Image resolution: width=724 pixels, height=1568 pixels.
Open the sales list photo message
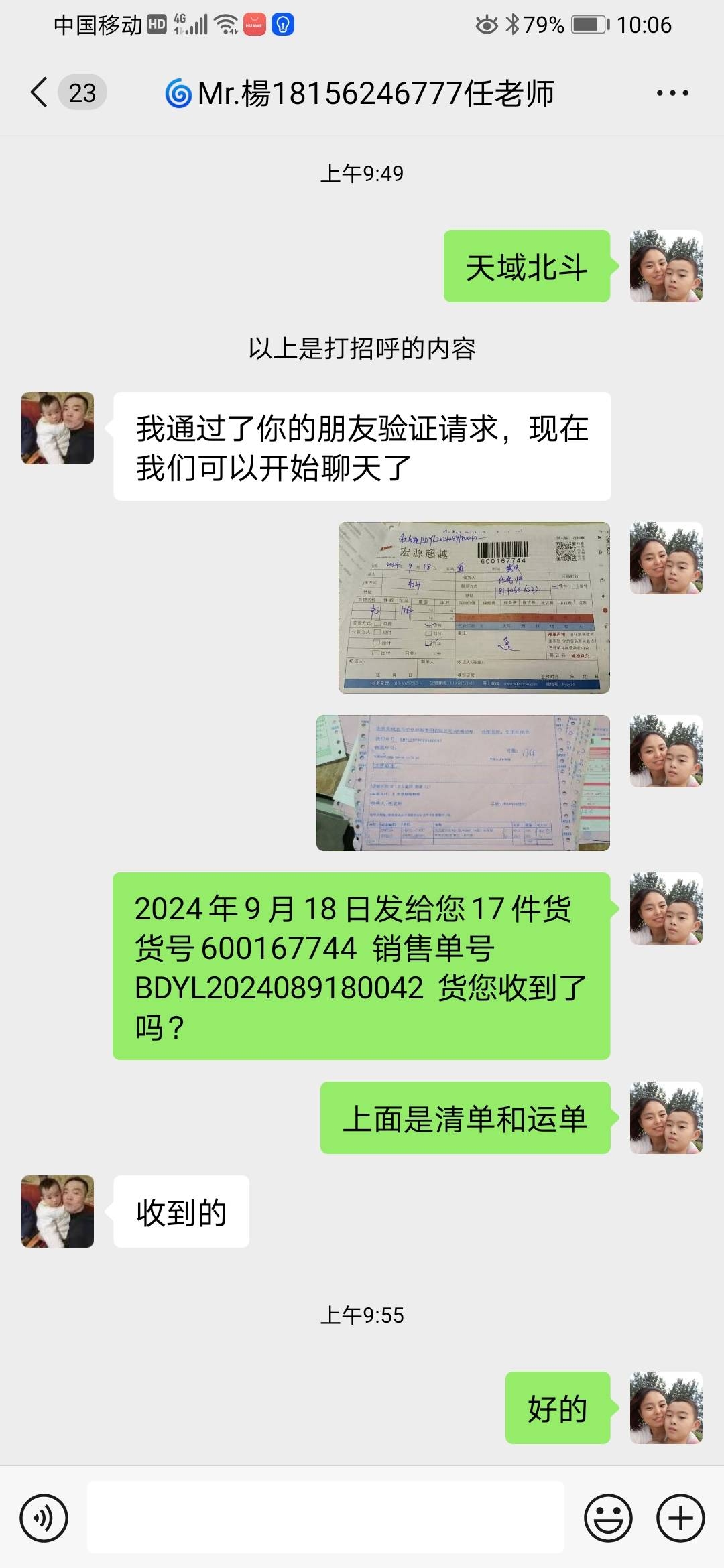463,783
